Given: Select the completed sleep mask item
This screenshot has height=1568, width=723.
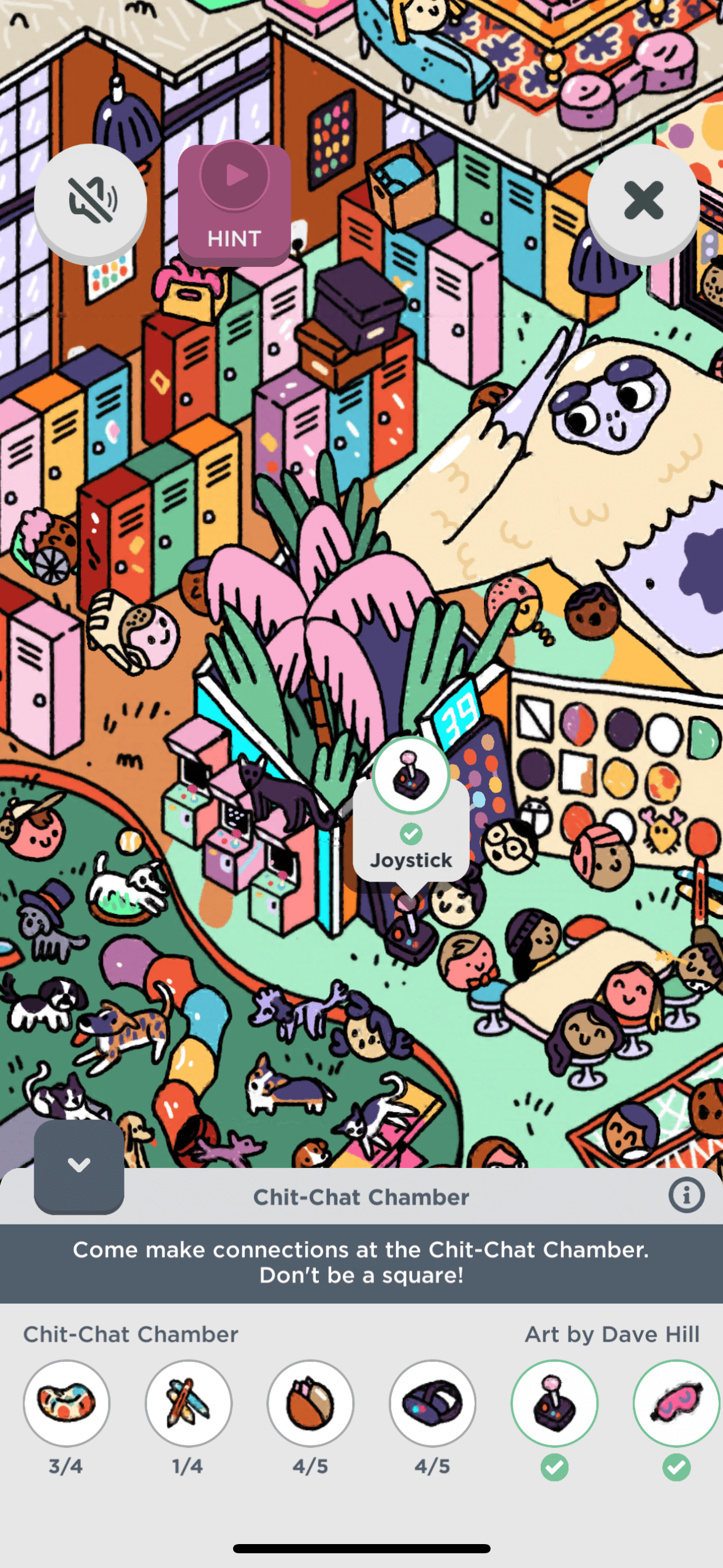Looking at the screenshot, I should (676, 1403).
